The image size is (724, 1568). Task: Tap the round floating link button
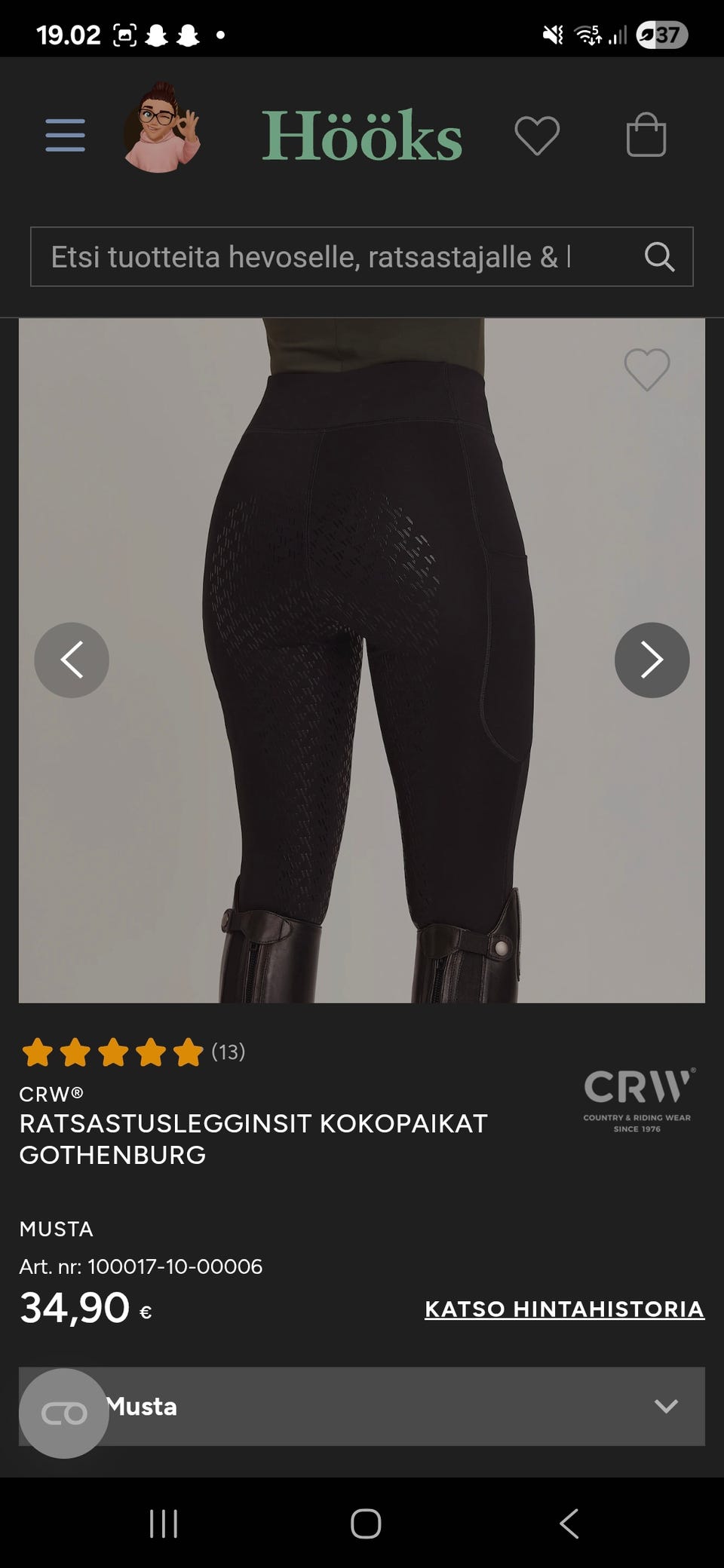click(x=64, y=1413)
